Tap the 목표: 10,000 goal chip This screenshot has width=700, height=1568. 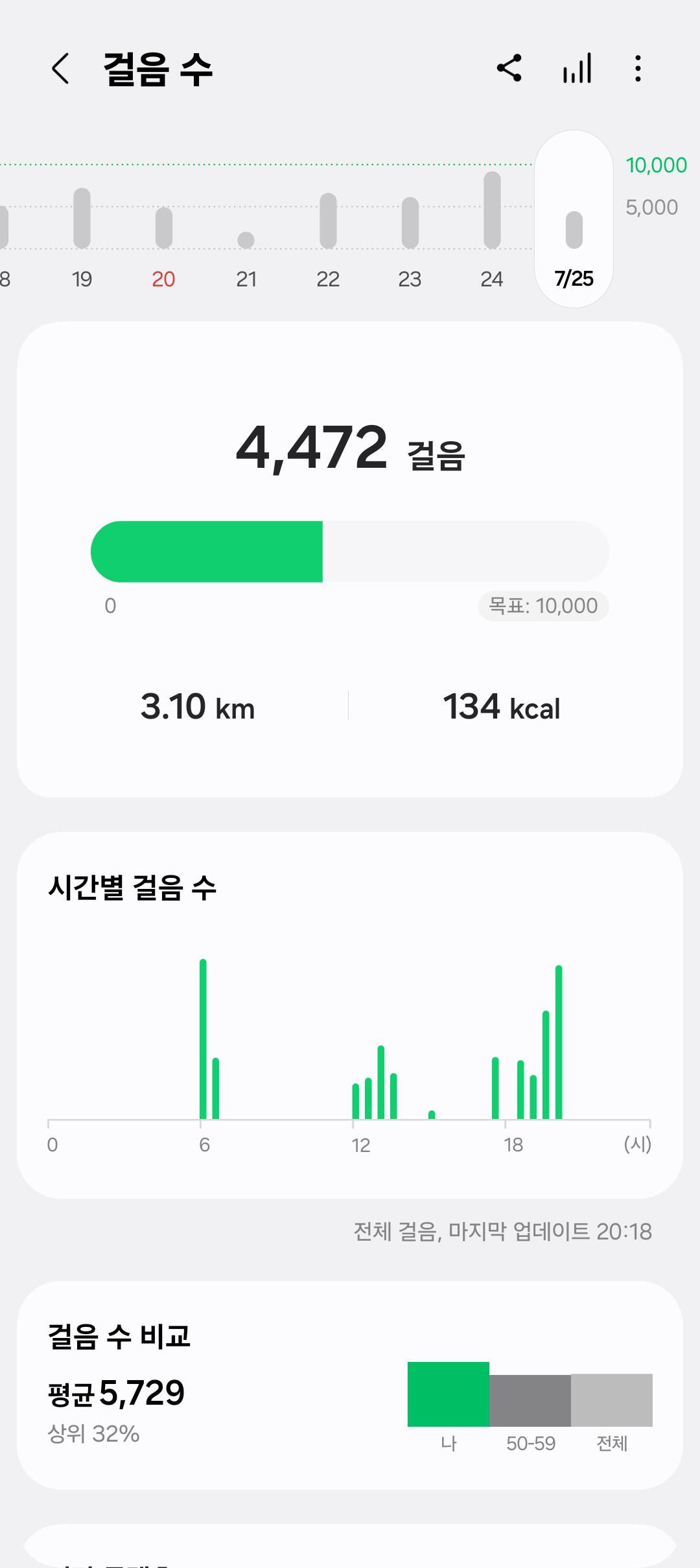[543, 606]
